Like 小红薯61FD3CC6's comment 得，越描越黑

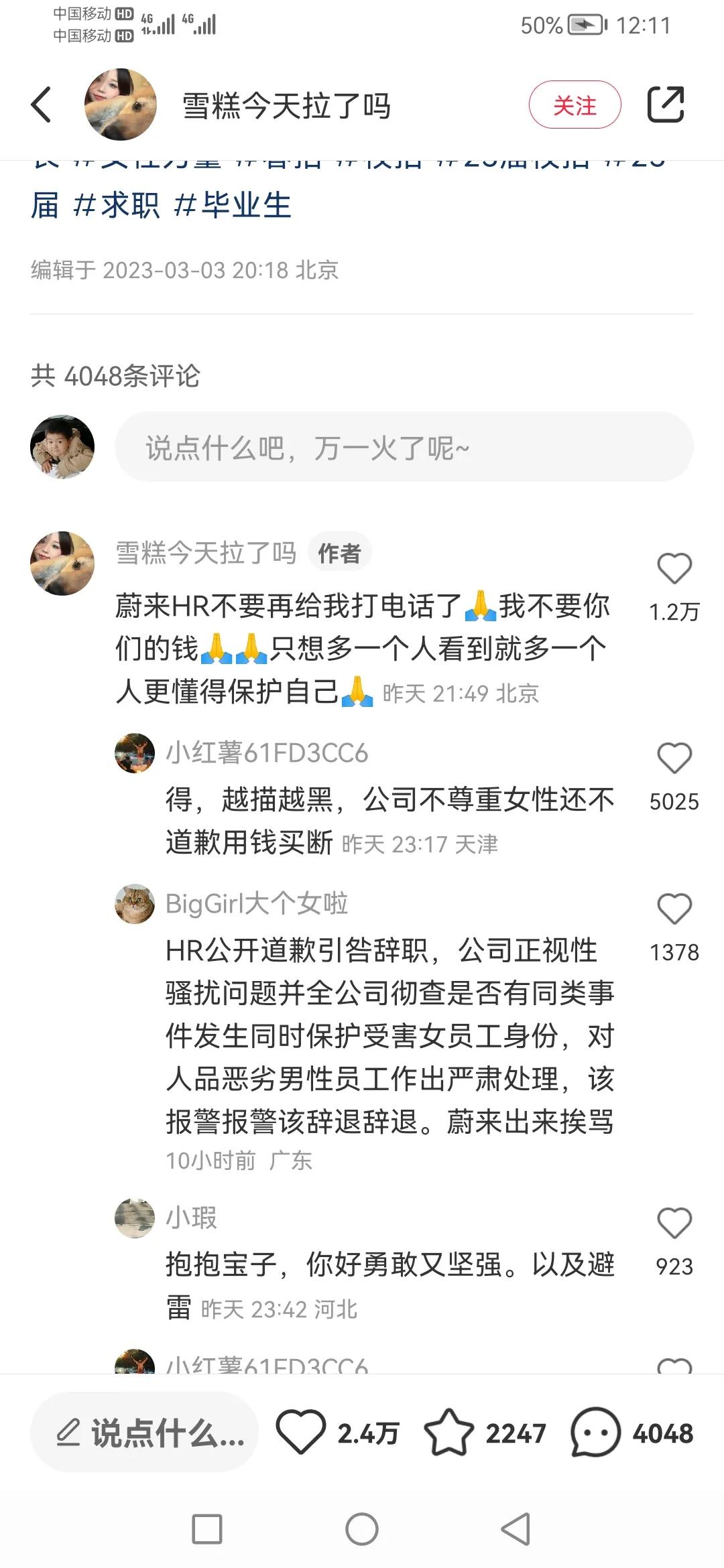point(674,758)
